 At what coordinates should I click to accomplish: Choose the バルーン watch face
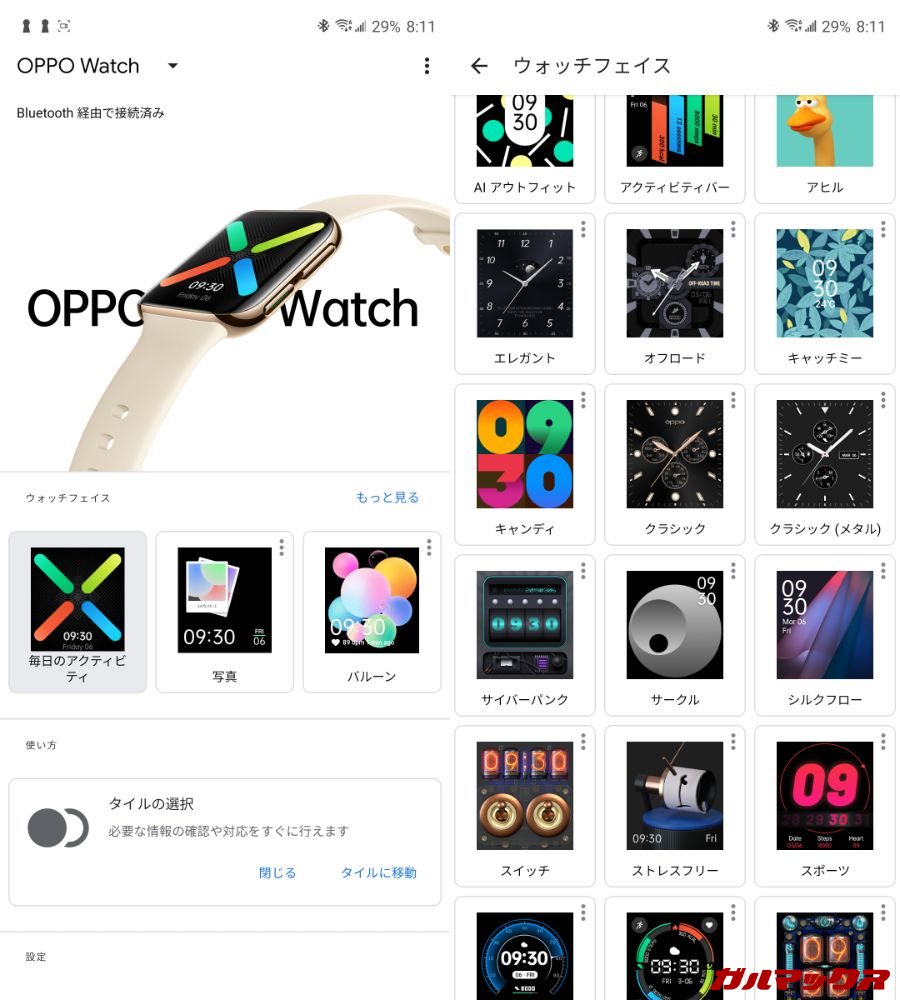click(372, 611)
